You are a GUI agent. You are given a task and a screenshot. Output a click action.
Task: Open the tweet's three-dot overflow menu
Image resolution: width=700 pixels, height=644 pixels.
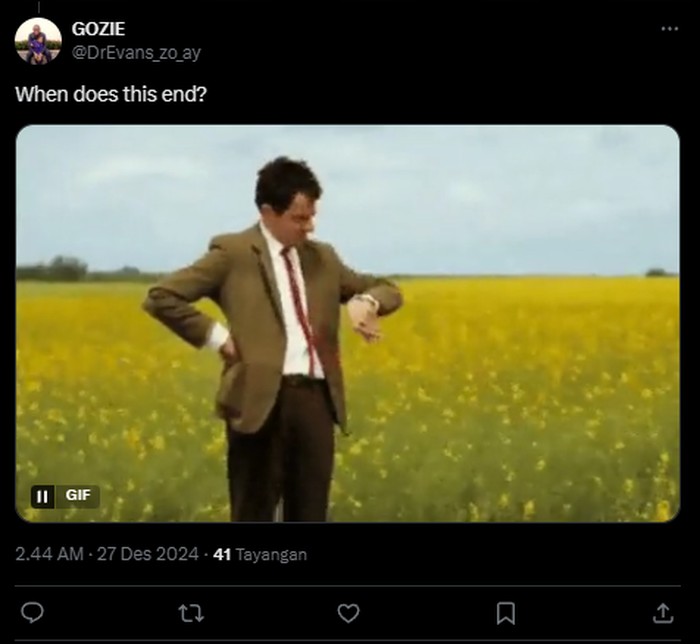(670, 28)
